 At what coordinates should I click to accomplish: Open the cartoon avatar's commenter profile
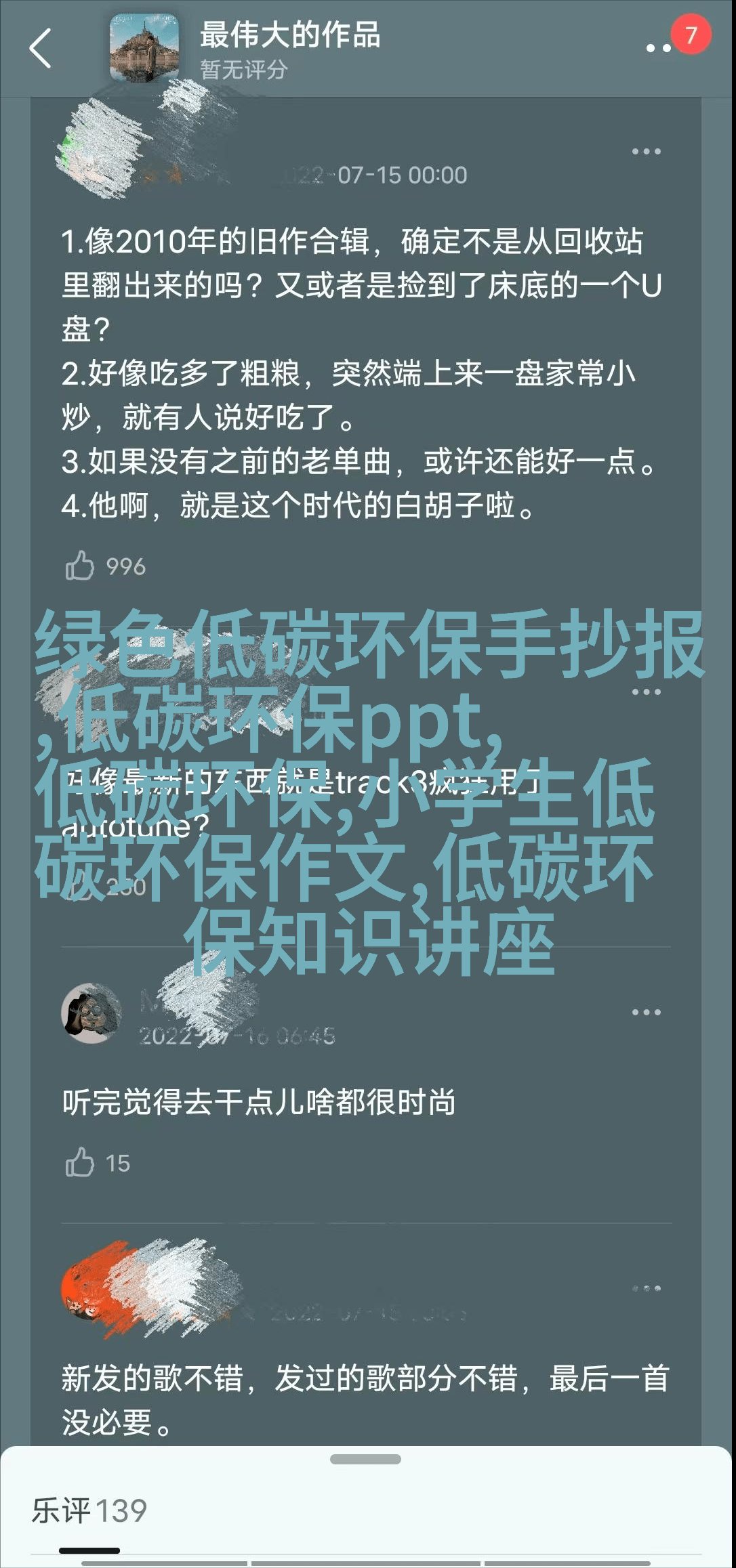click(x=91, y=1013)
